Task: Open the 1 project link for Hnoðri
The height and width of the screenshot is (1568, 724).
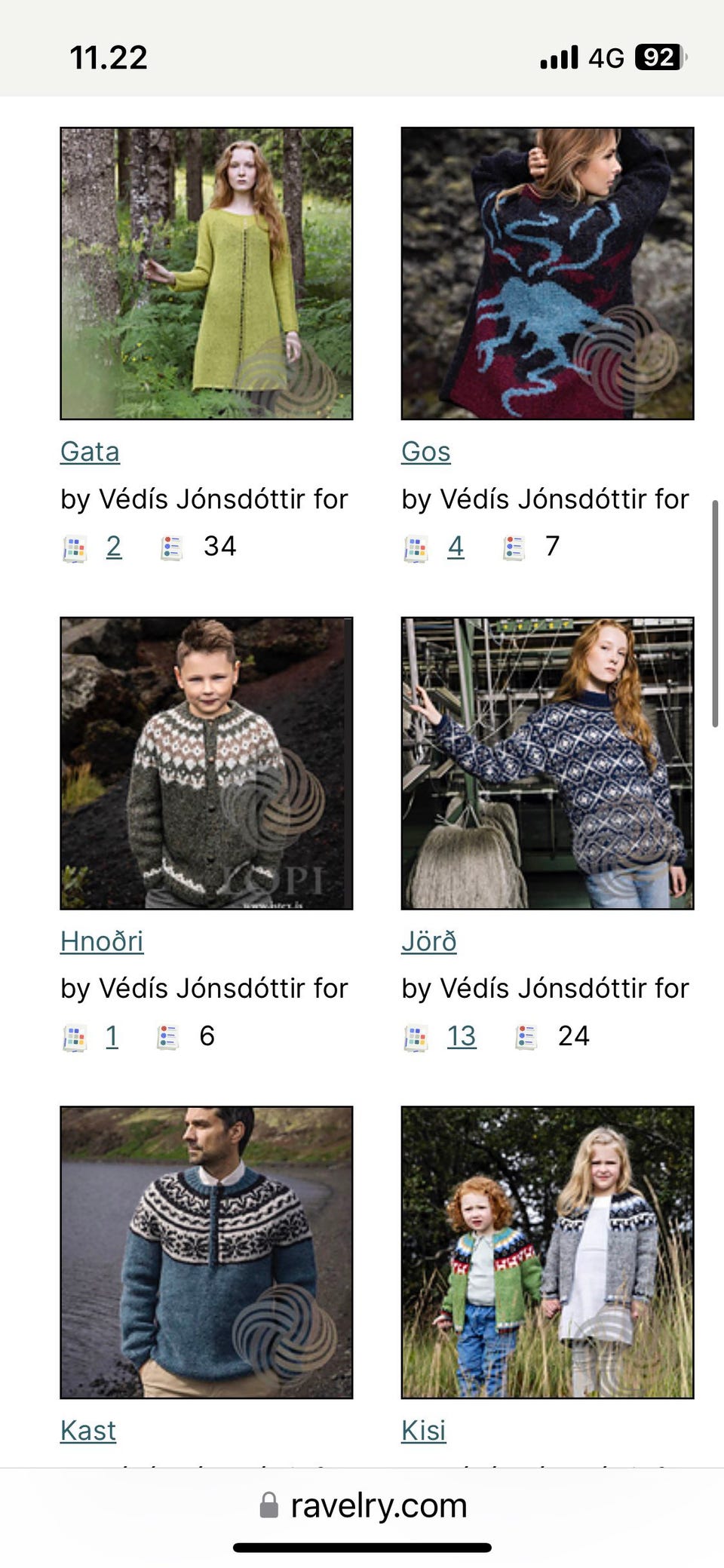Action: click(112, 1036)
